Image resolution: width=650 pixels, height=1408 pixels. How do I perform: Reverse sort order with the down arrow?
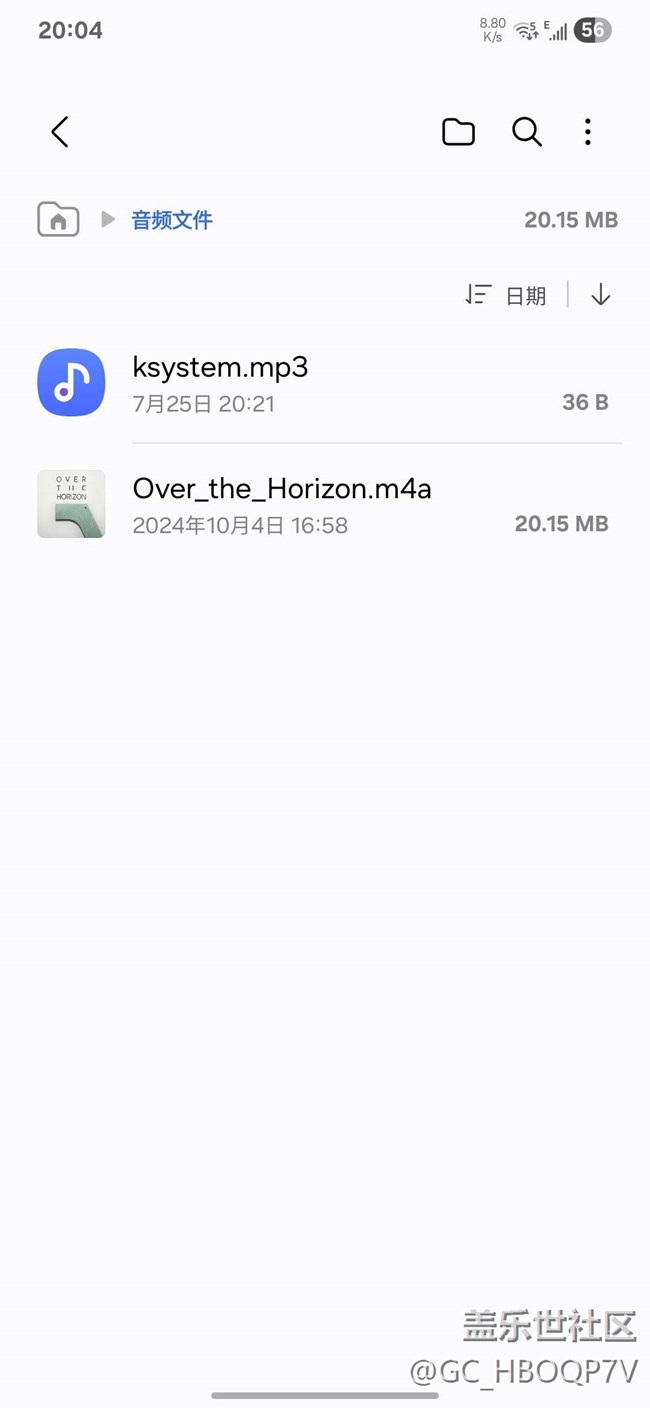click(600, 295)
